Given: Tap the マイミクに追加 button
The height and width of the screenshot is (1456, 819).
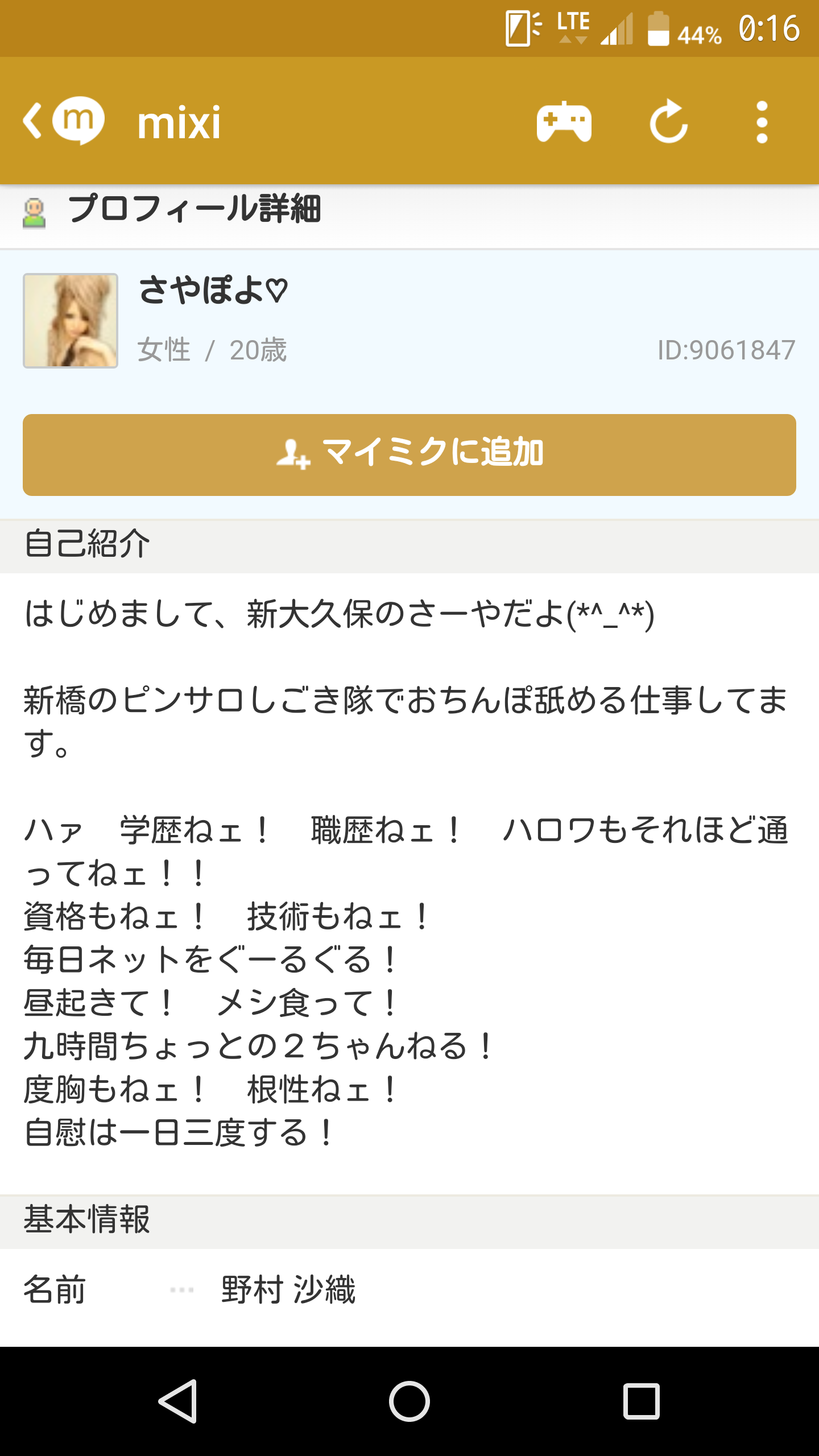Looking at the screenshot, I should [409, 454].
